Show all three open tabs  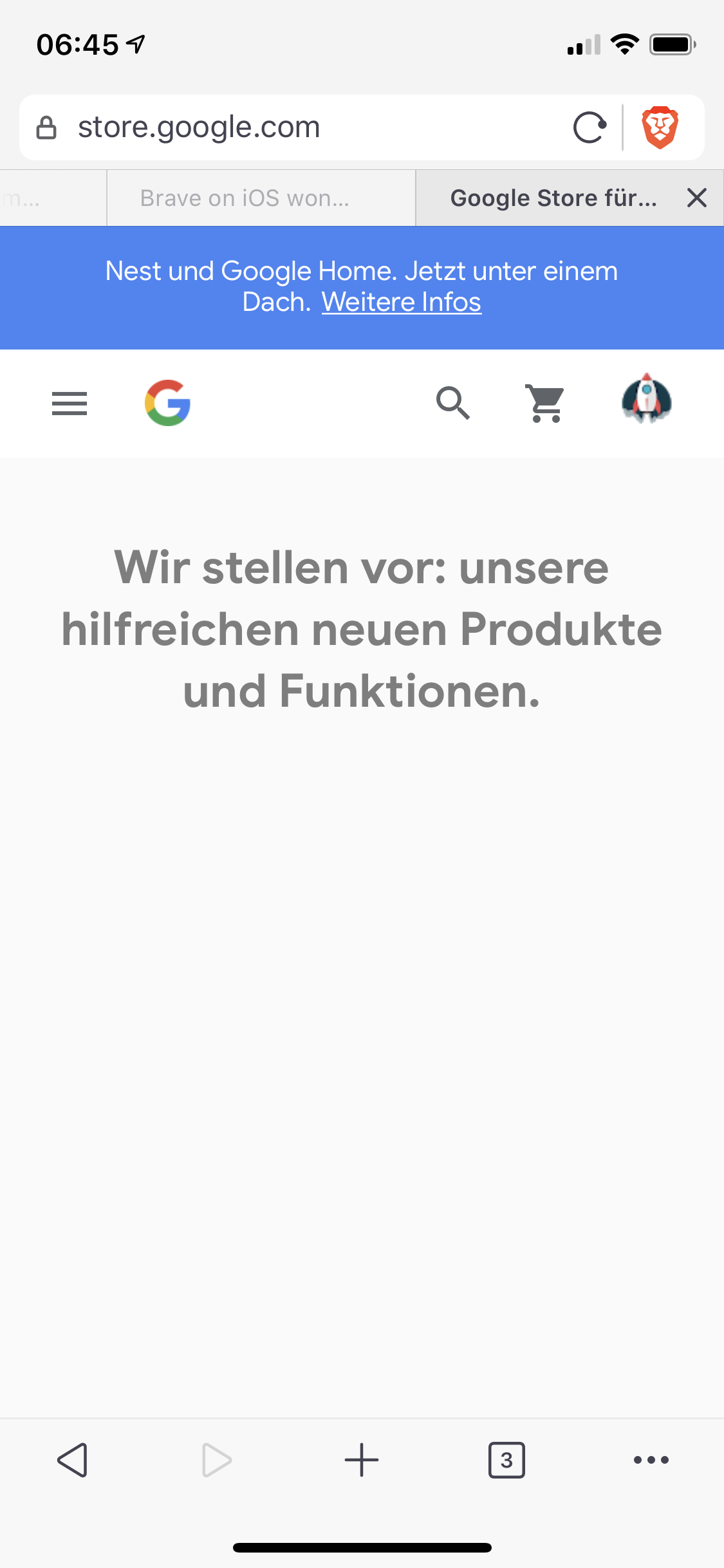pos(506,1460)
